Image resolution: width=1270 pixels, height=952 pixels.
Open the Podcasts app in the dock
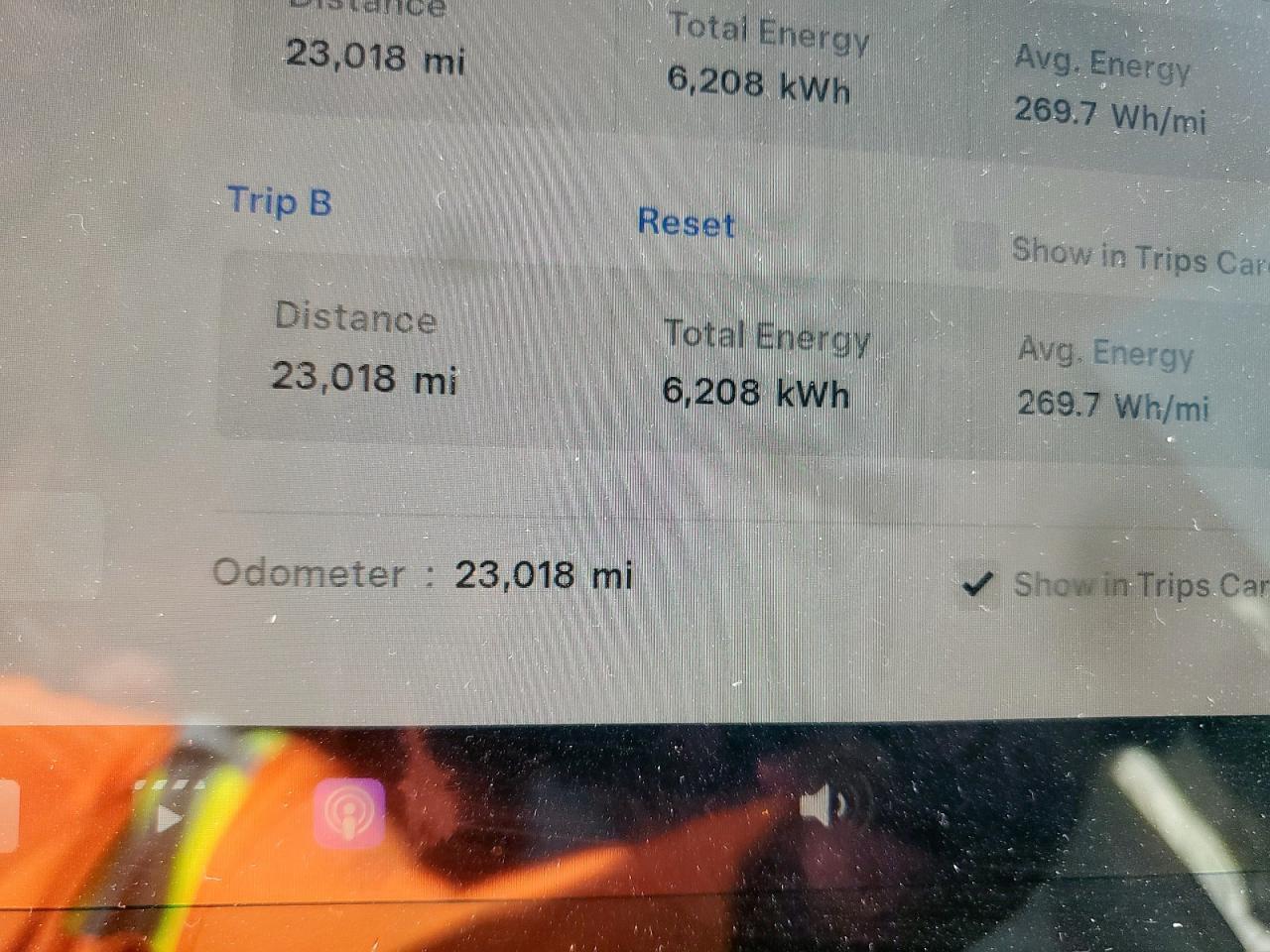pyautogui.click(x=348, y=813)
